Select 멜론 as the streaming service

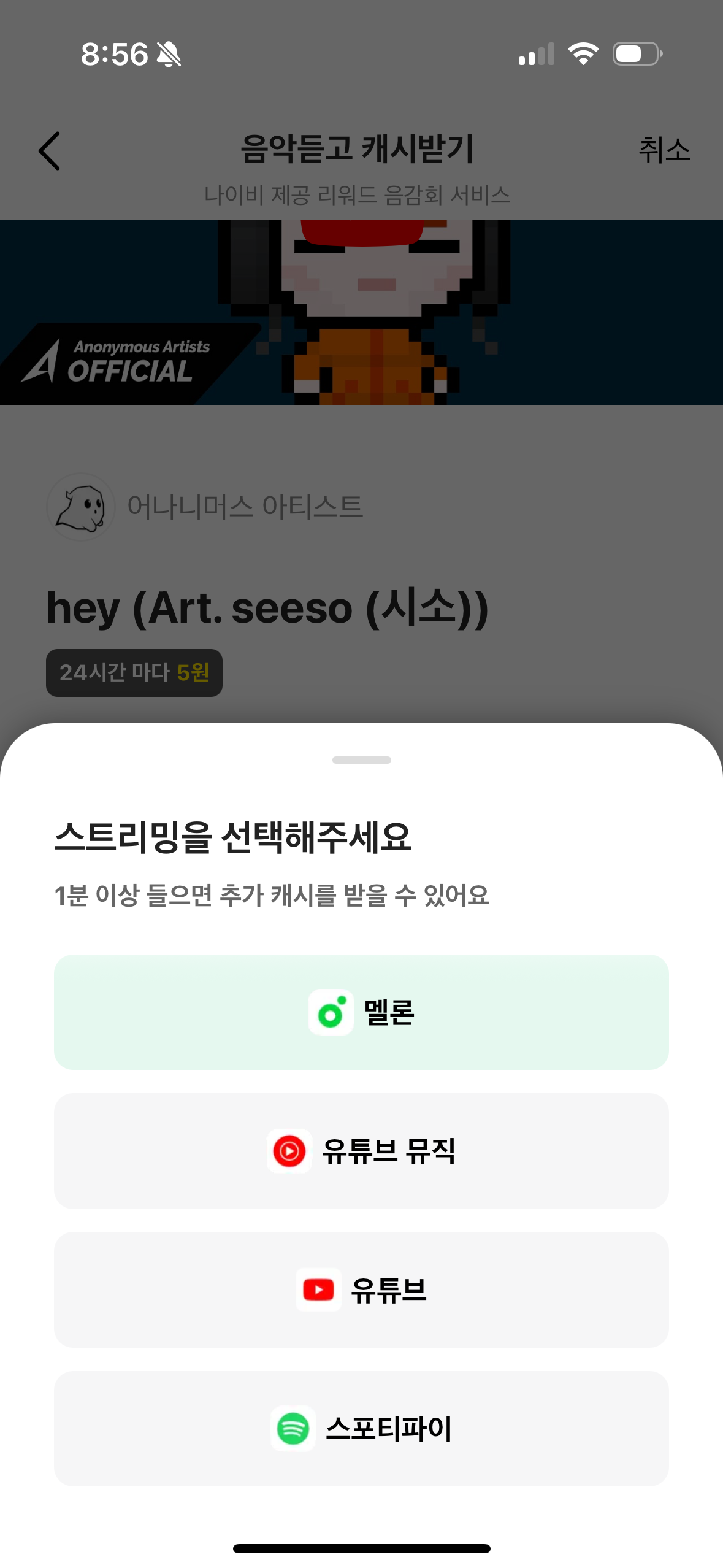361,1013
